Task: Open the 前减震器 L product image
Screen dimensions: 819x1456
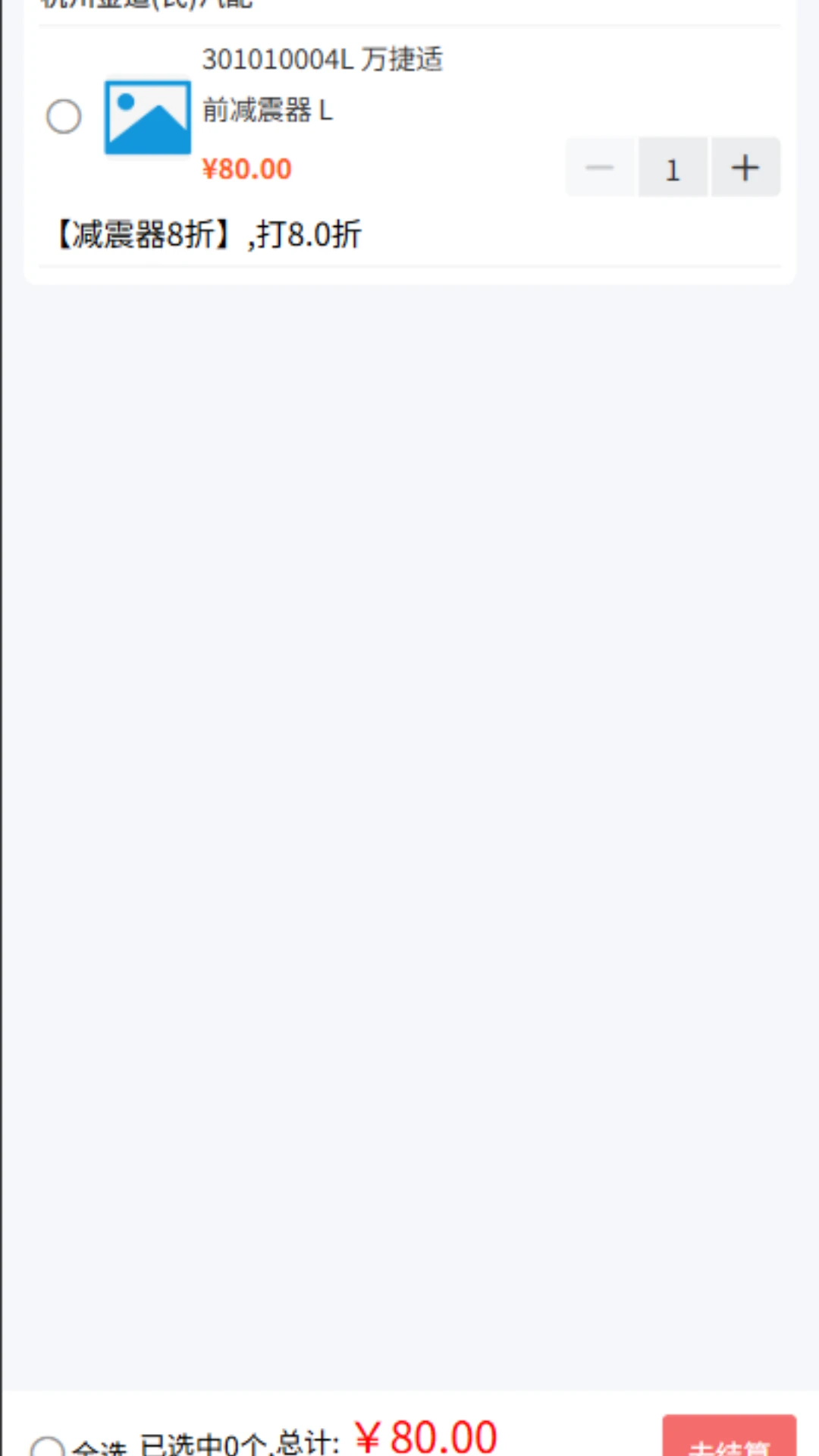Action: click(x=148, y=118)
